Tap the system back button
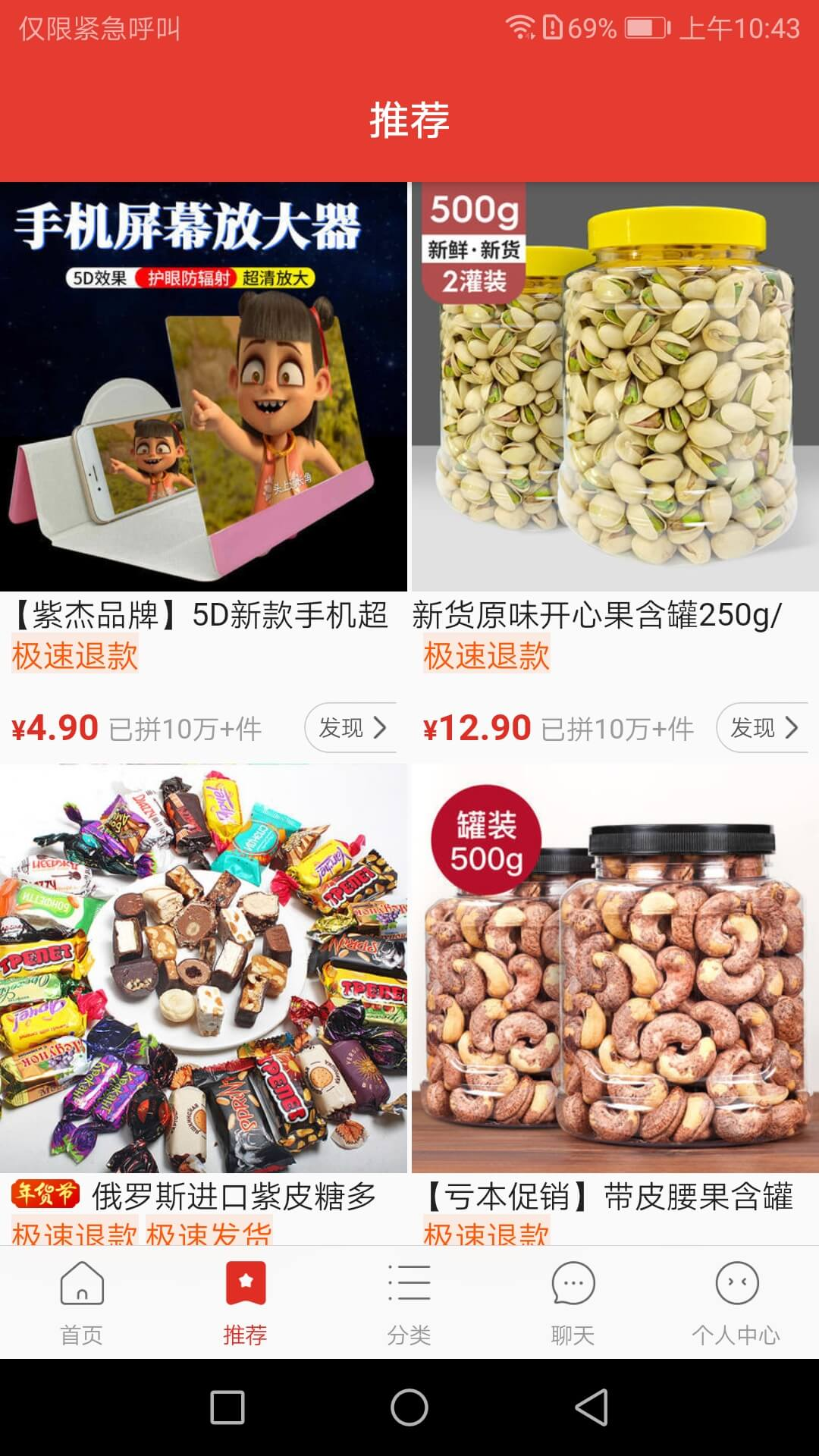This screenshot has width=819, height=1456. tap(591, 1407)
